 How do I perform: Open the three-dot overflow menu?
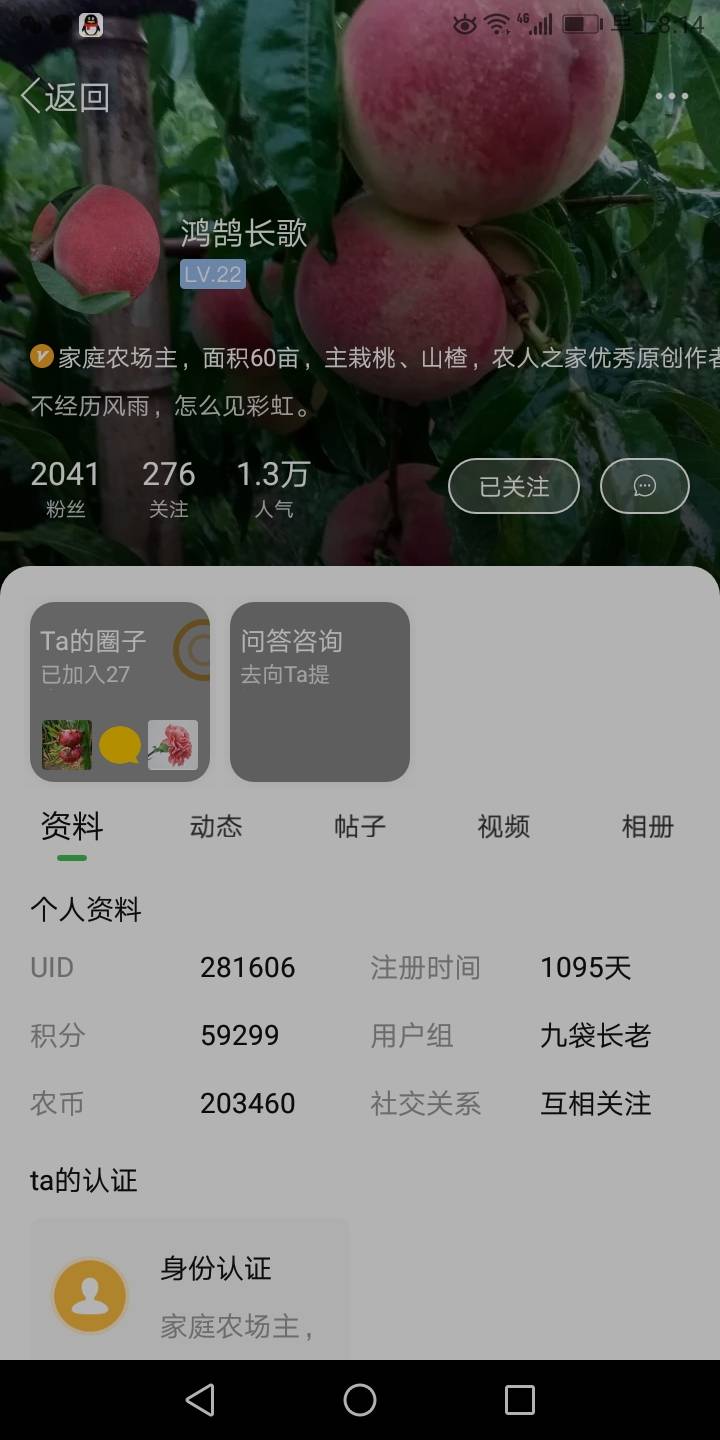coord(672,97)
